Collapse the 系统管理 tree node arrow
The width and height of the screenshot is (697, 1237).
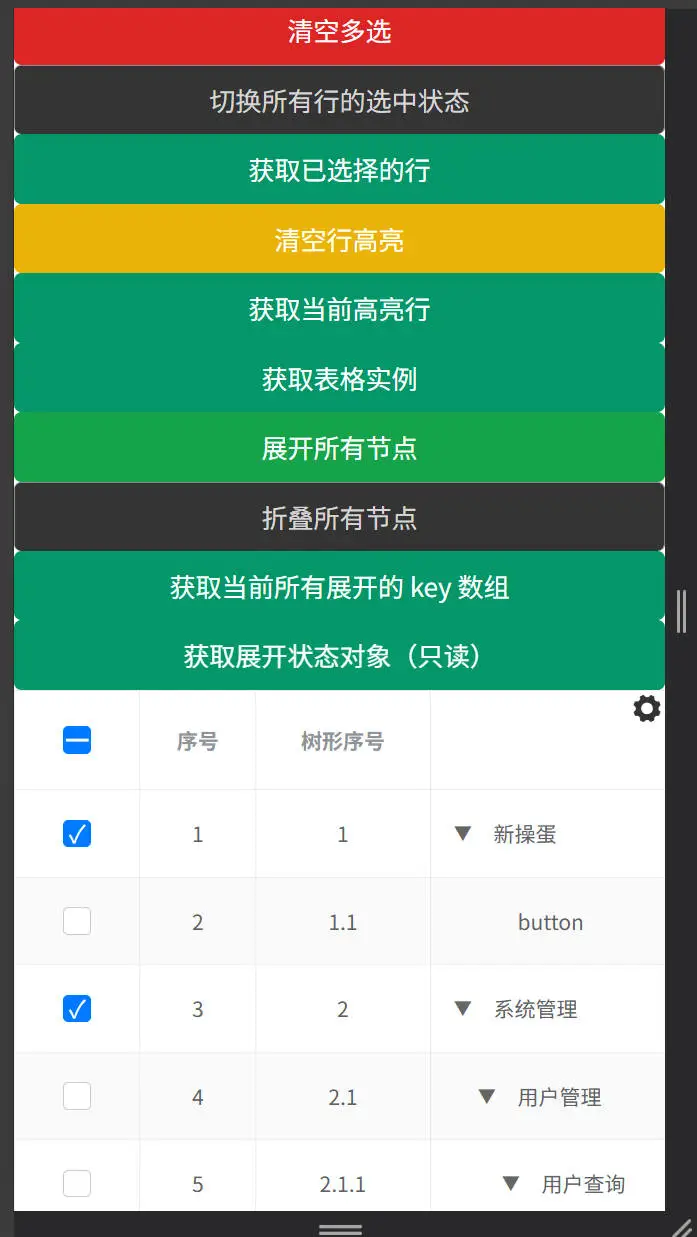click(462, 1009)
